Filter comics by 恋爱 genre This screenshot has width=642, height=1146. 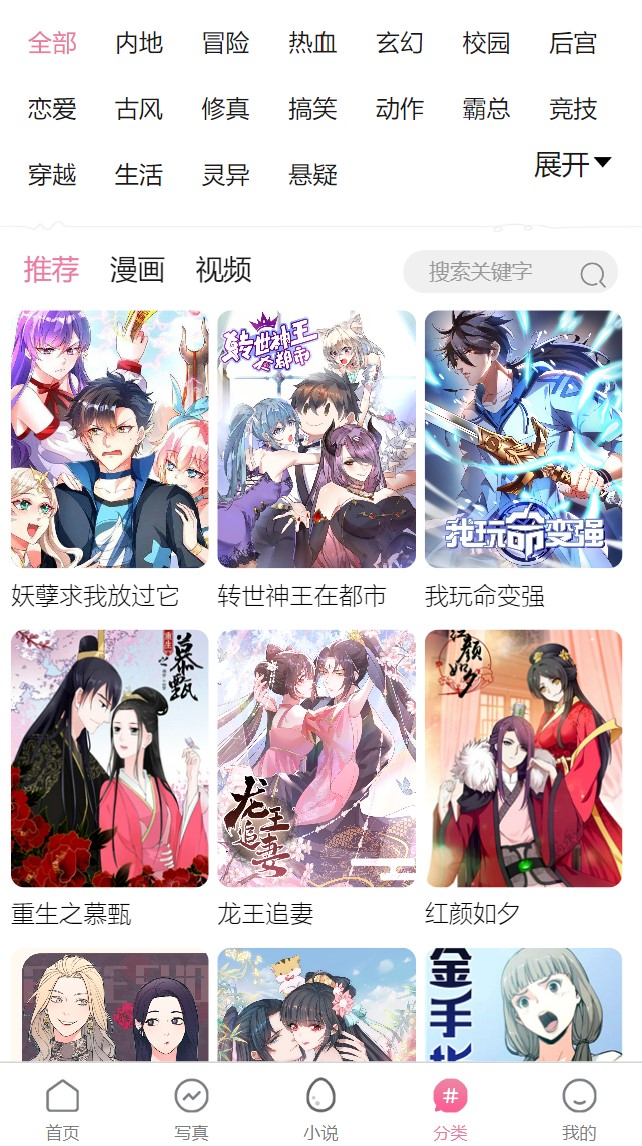coord(52,109)
